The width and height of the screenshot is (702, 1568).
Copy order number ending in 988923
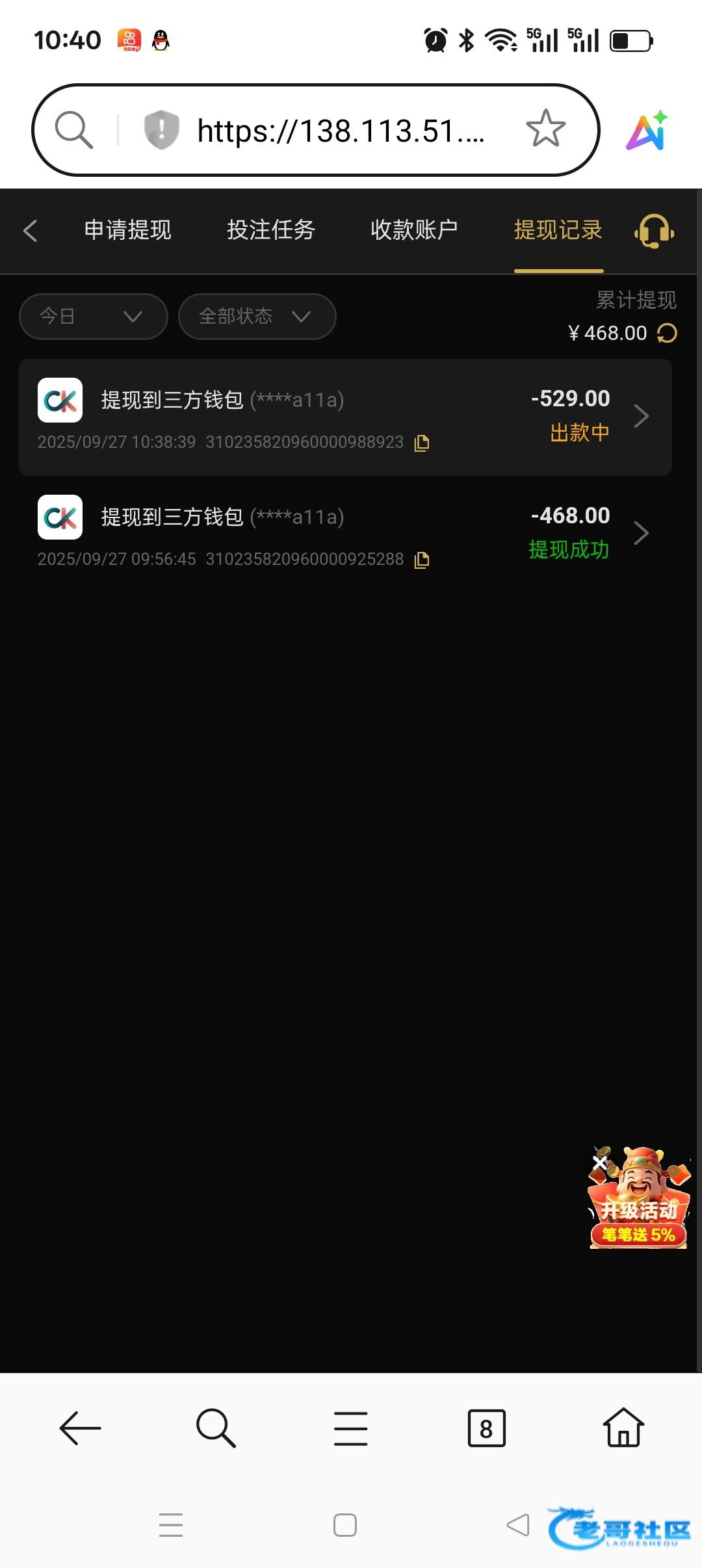tap(422, 443)
